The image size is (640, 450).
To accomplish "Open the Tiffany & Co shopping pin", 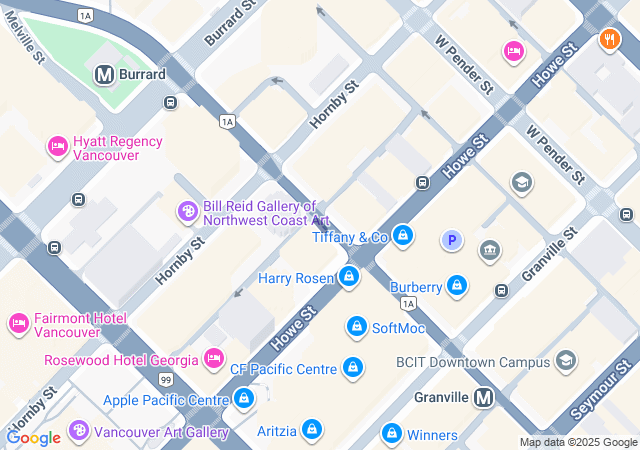I will 402,236.
